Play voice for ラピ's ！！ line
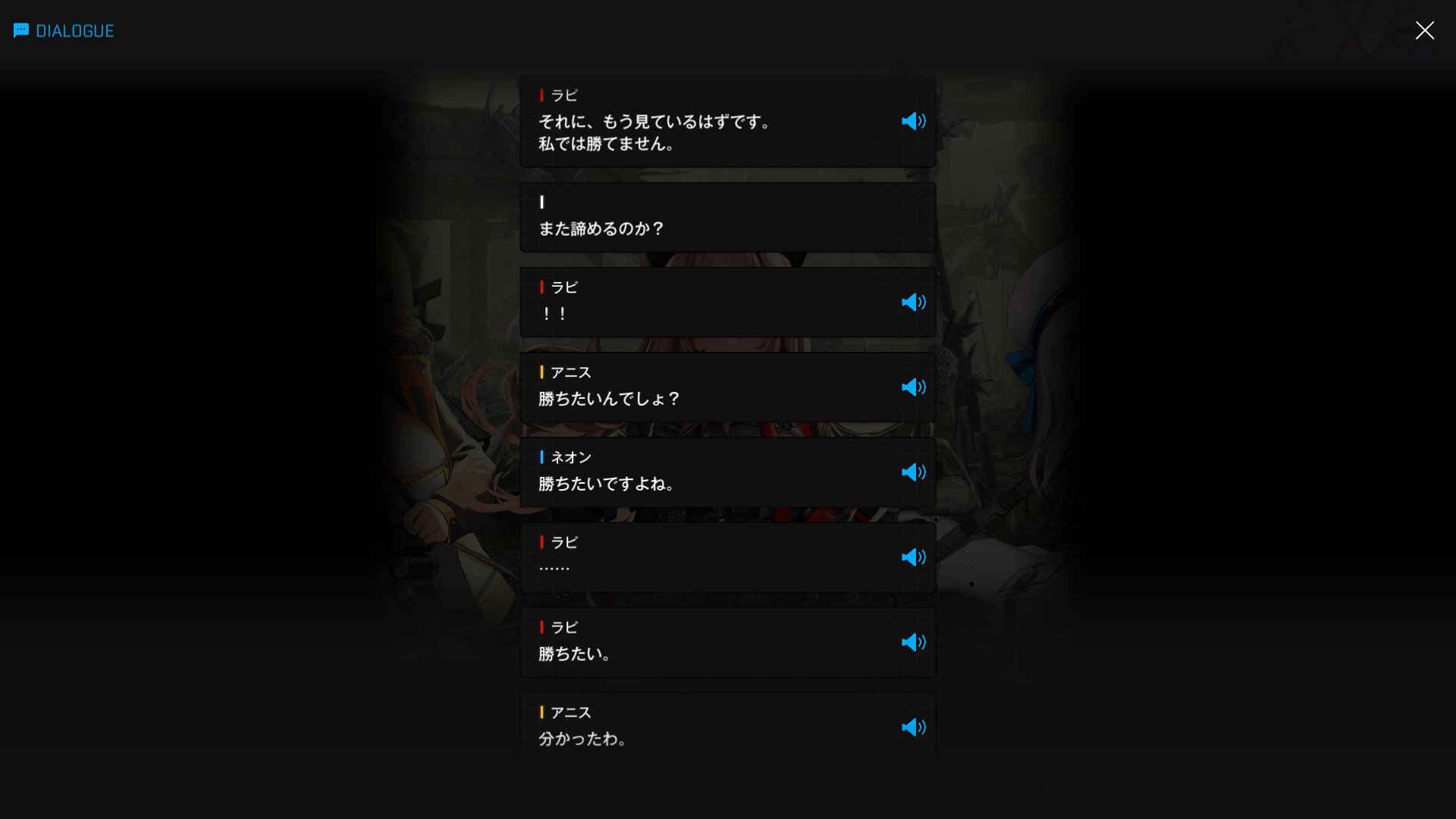The width and height of the screenshot is (1456, 819). 913,303
